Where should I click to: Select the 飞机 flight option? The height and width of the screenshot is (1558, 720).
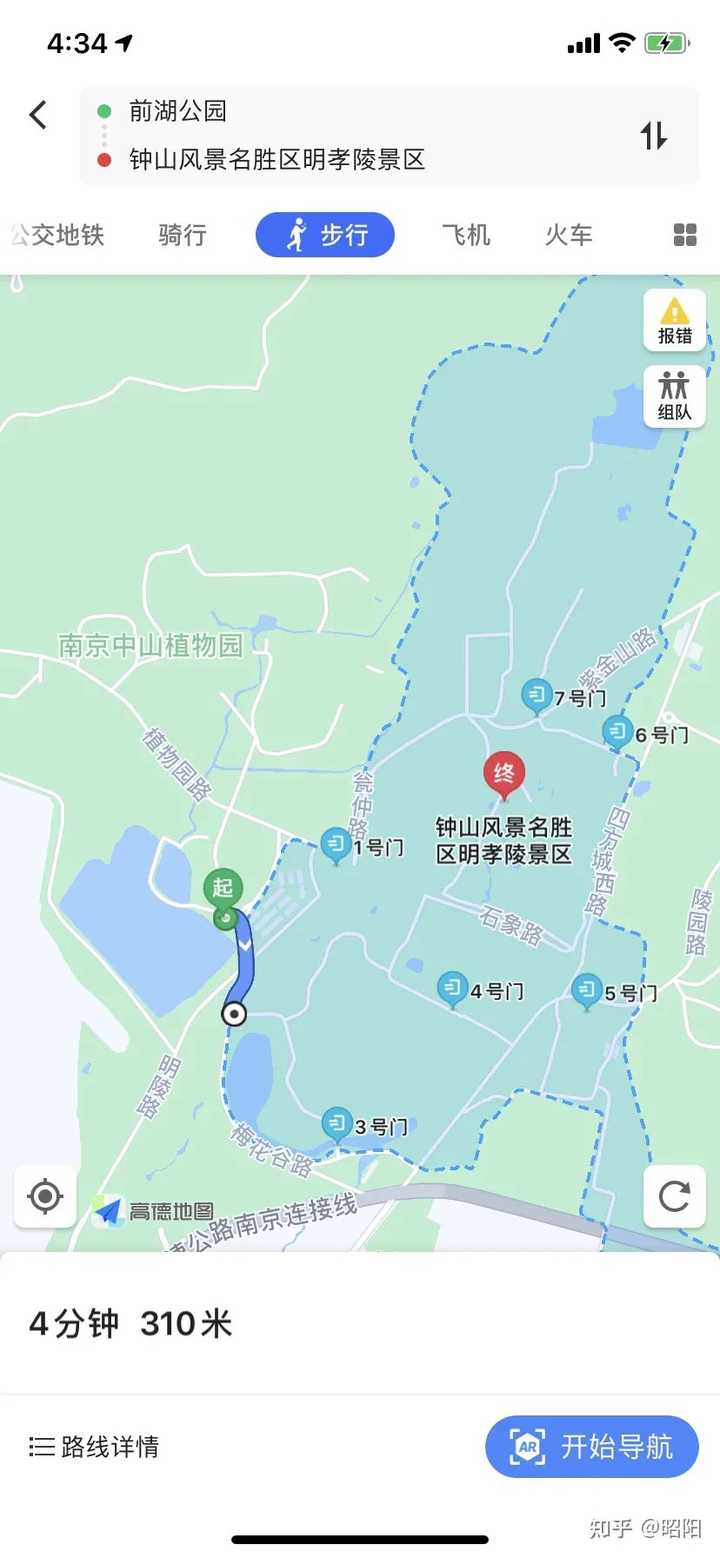click(465, 234)
